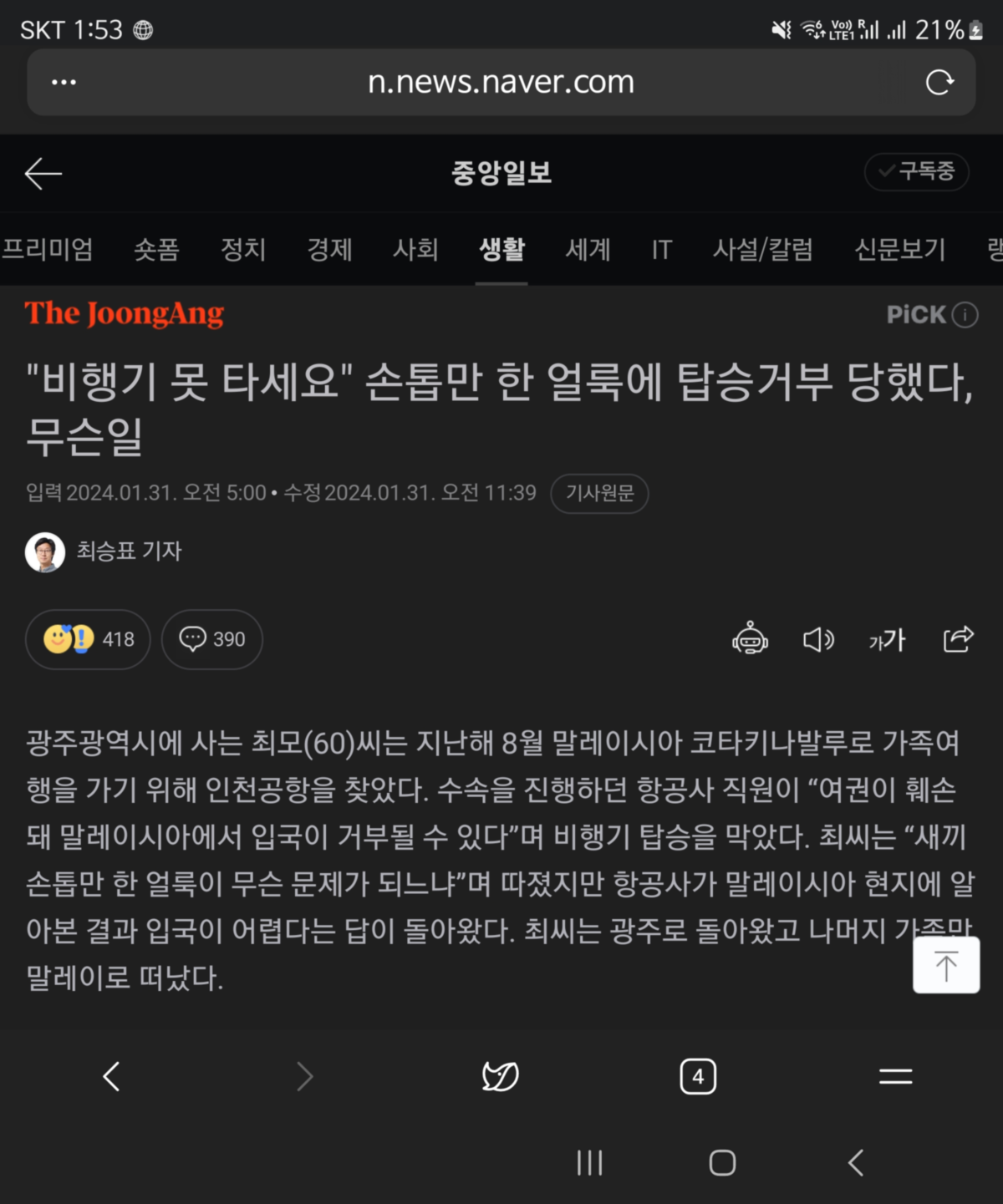The width and height of the screenshot is (1003, 1204).
Task: Open the 기사원문 original article link
Action: [599, 493]
